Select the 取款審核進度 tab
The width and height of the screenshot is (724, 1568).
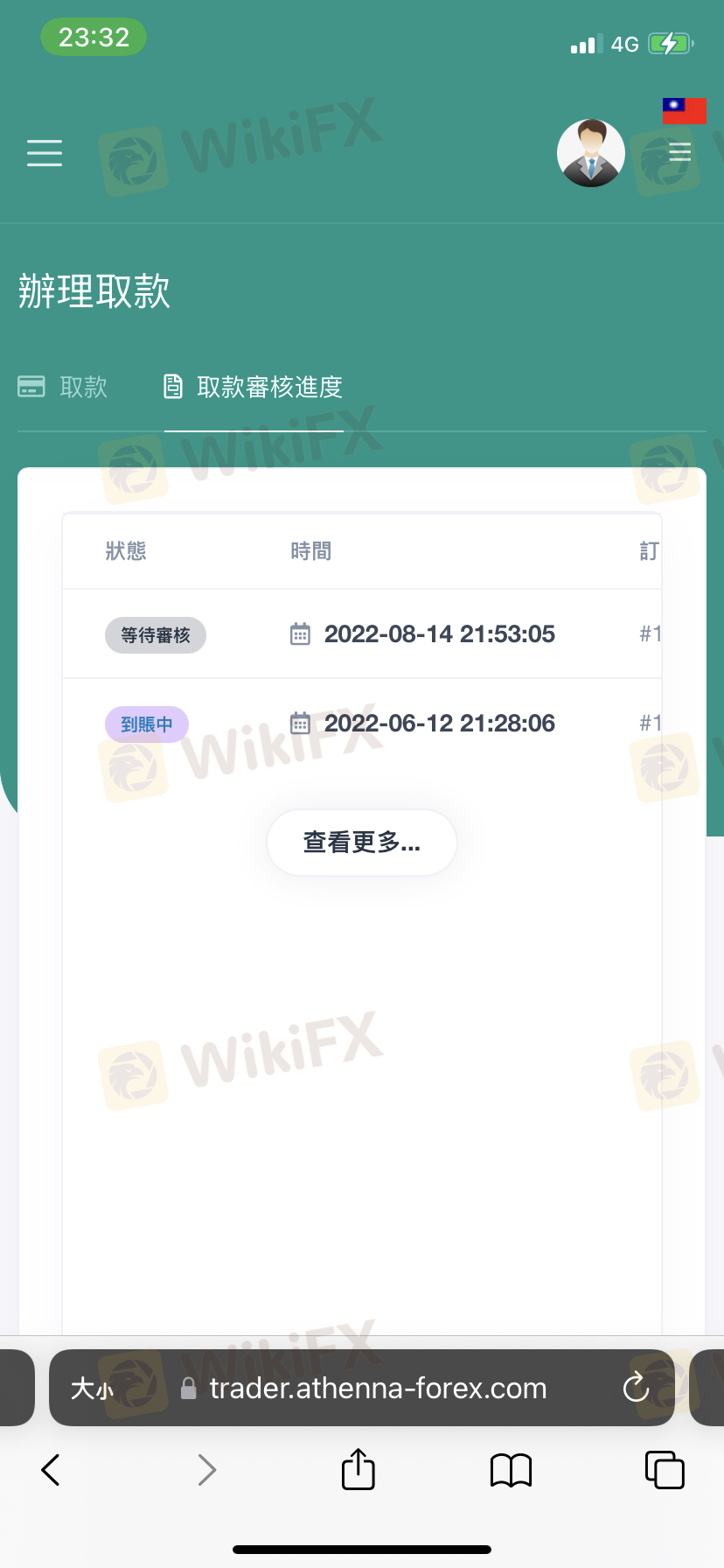pyautogui.click(x=254, y=387)
